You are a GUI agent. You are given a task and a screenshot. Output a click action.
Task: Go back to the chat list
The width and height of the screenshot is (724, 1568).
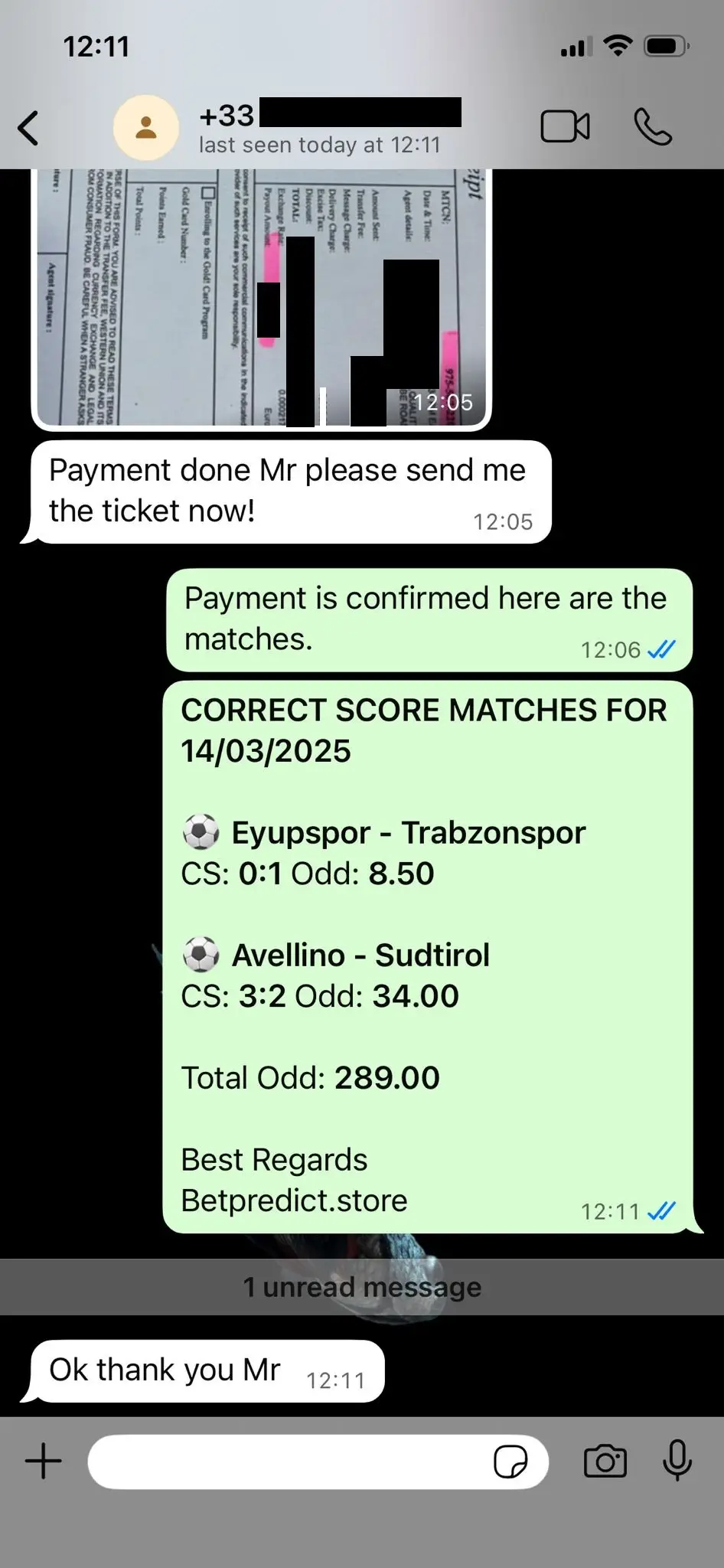coord(29,128)
